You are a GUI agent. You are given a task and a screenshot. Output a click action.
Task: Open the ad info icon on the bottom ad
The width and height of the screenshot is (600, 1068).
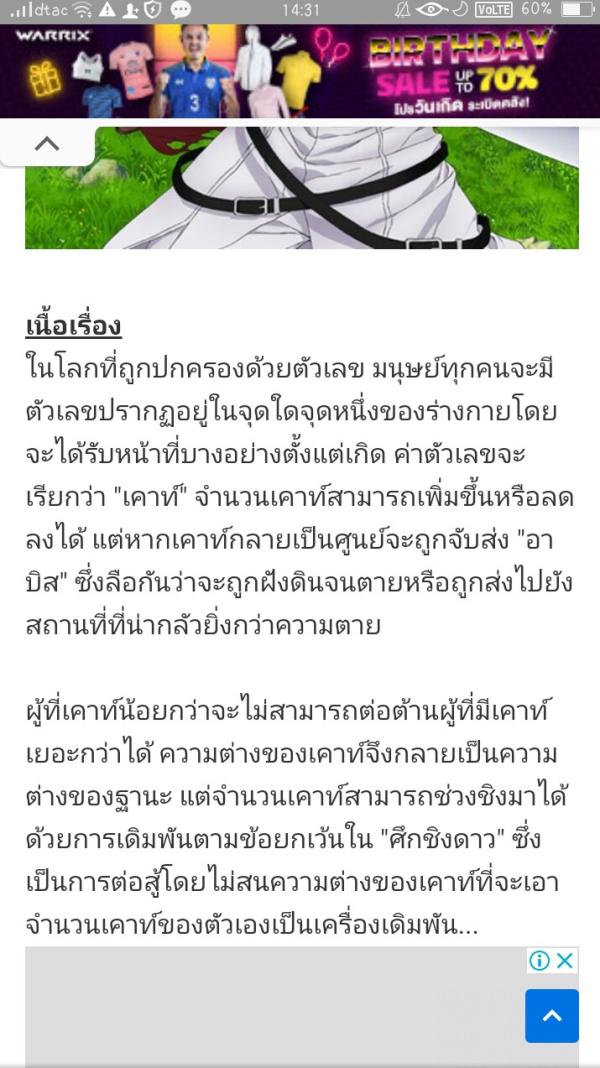click(x=540, y=961)
